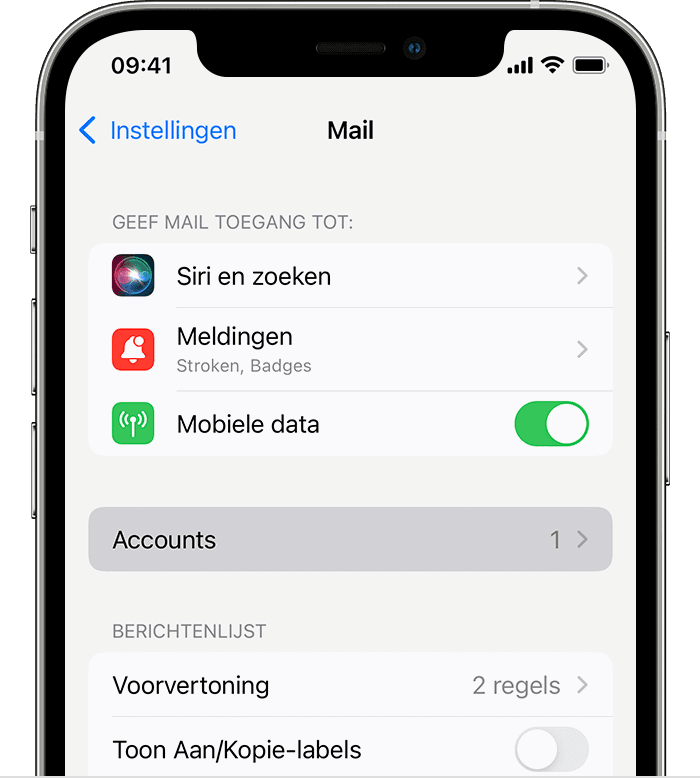Open Siri en zoeken settings
700x778 pixels.
[x=350, y=276]
